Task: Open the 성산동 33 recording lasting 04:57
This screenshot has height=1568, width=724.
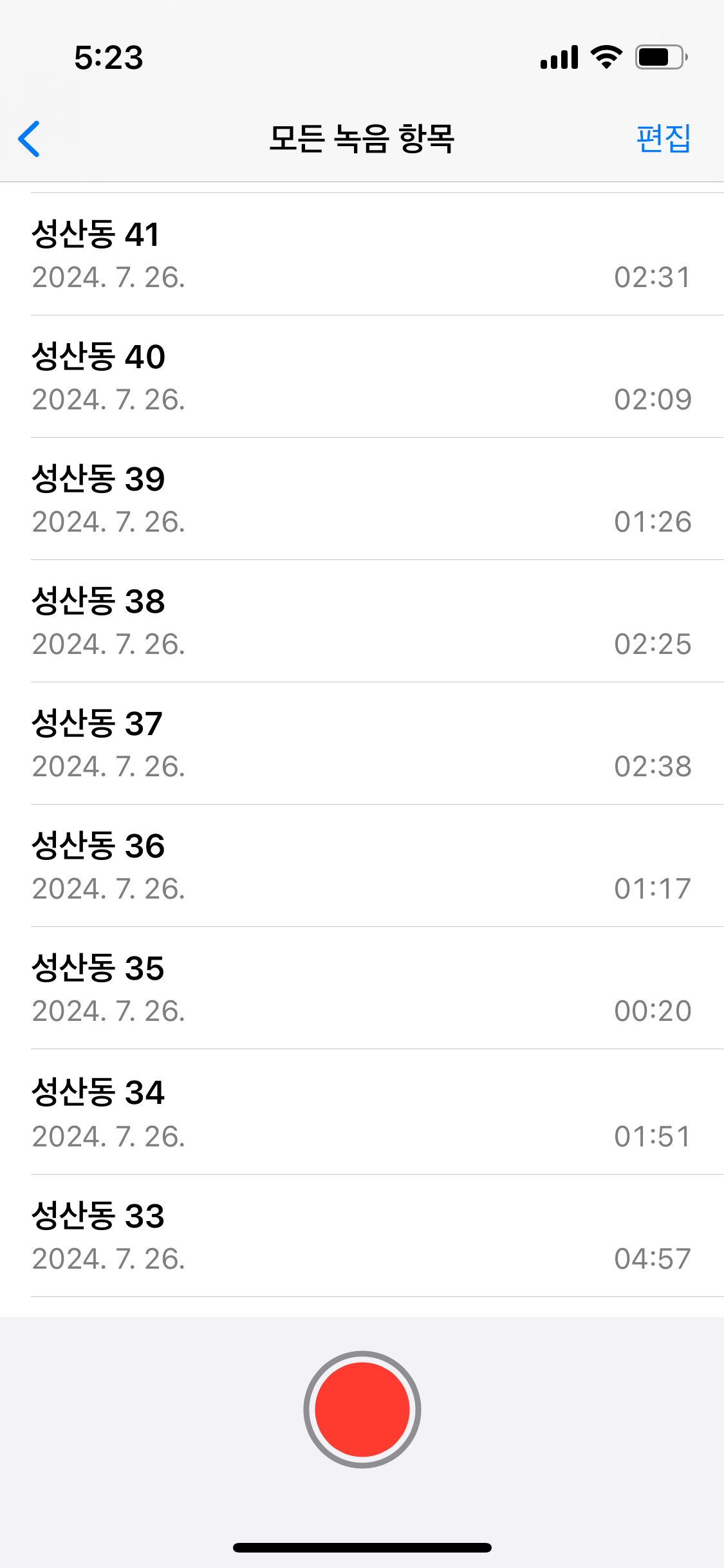Action: (x=360, y=1233)
